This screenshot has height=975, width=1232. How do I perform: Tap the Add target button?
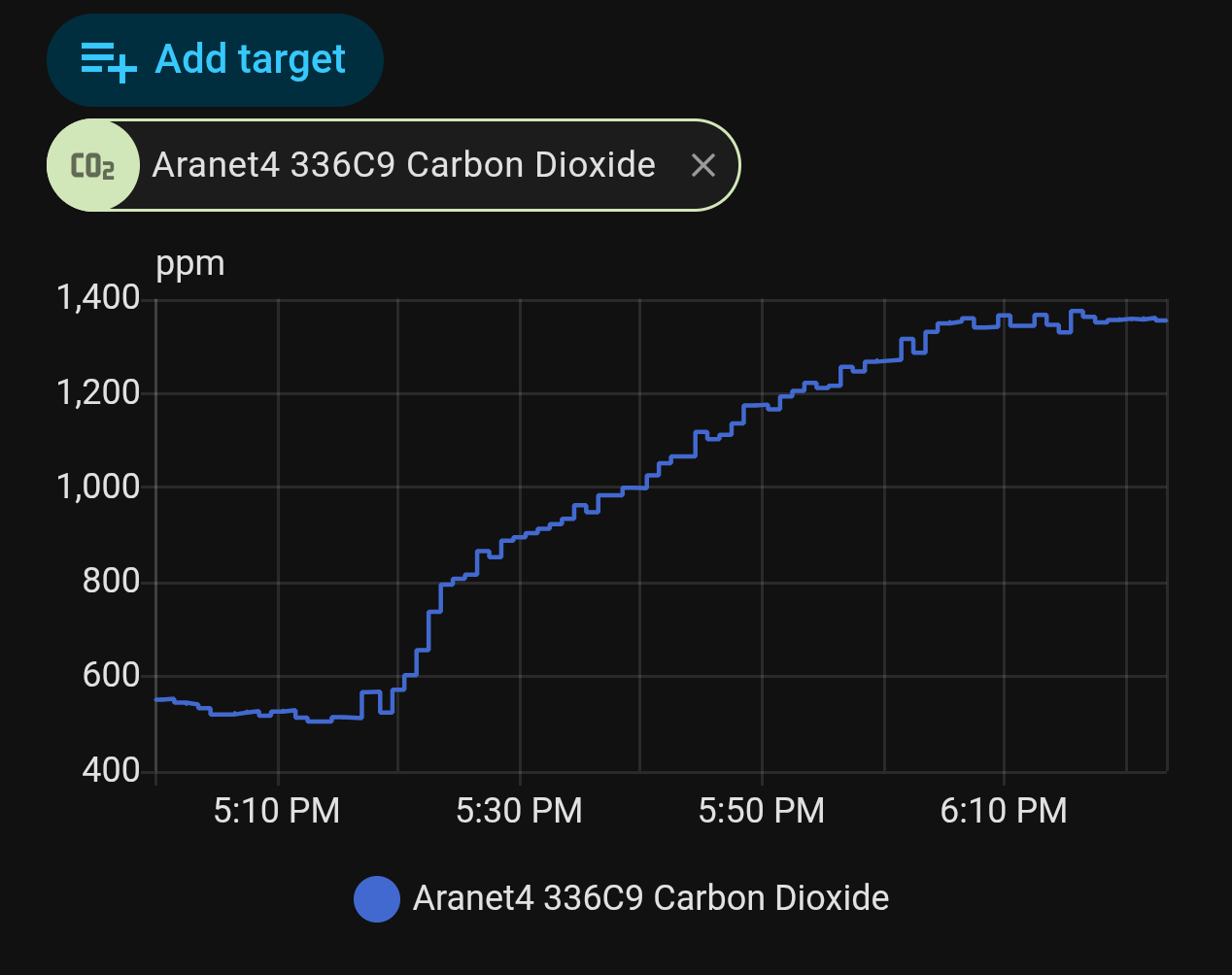click(215, 60)
